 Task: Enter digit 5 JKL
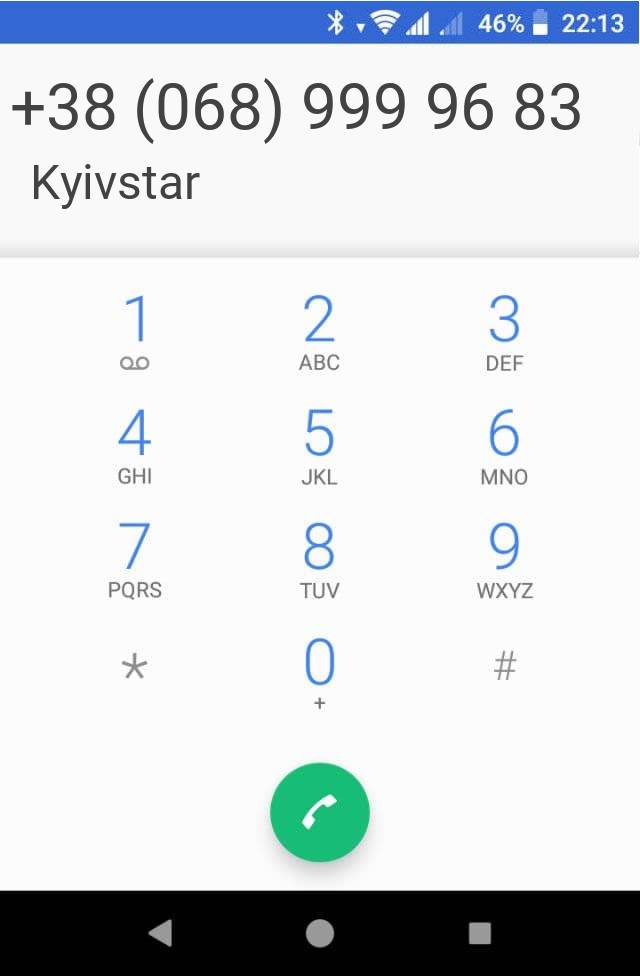tap(319, 447)
